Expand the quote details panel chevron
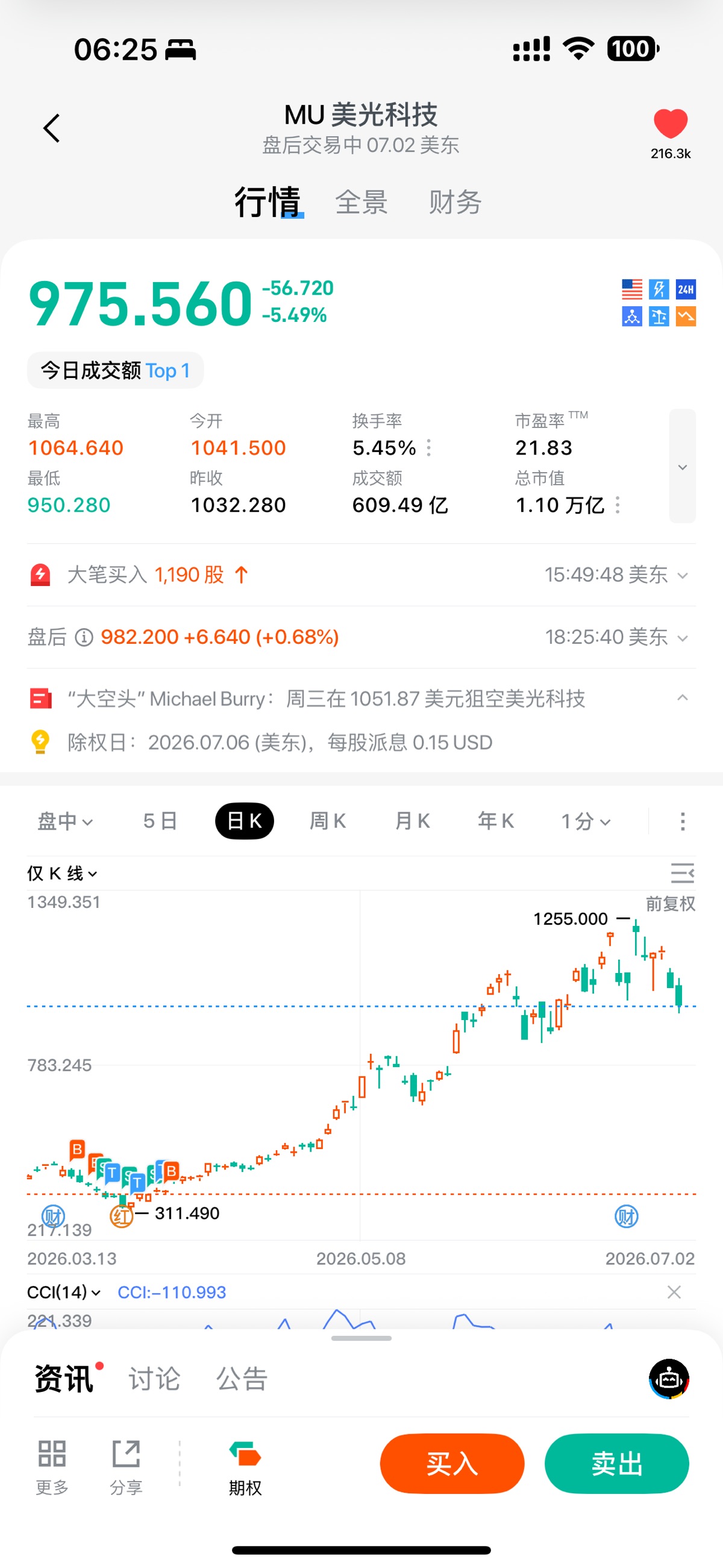The image size is (723, 1568). 682,466
